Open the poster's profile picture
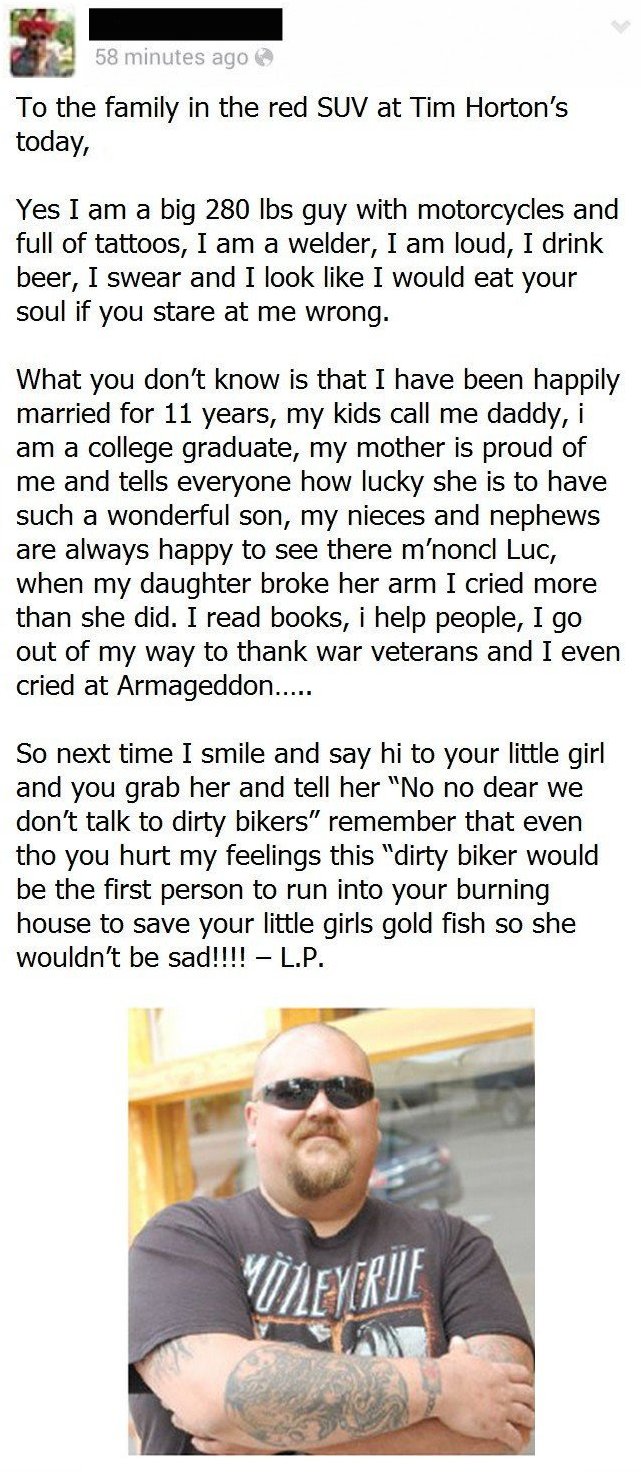 pyautogui.click(x=42, y=41)
